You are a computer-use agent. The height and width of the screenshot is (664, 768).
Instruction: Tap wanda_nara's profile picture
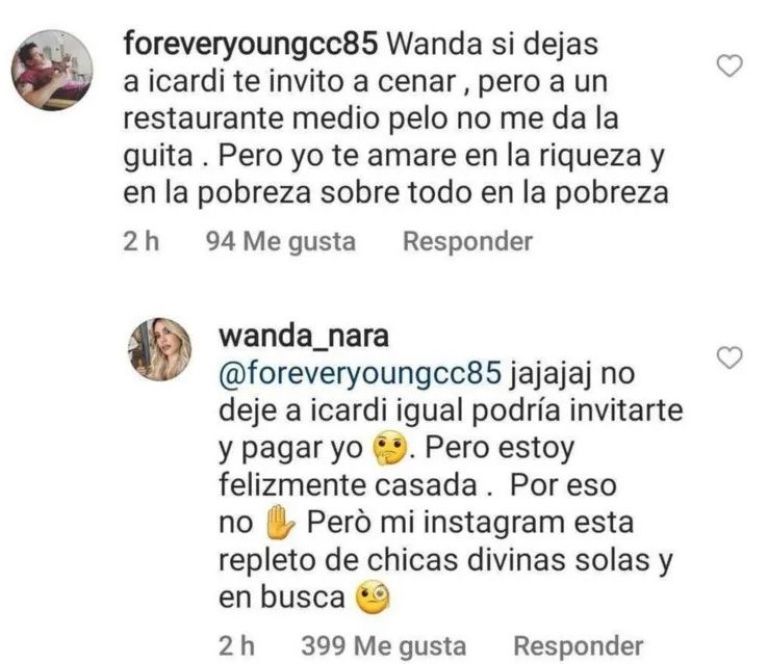point(158,351)
